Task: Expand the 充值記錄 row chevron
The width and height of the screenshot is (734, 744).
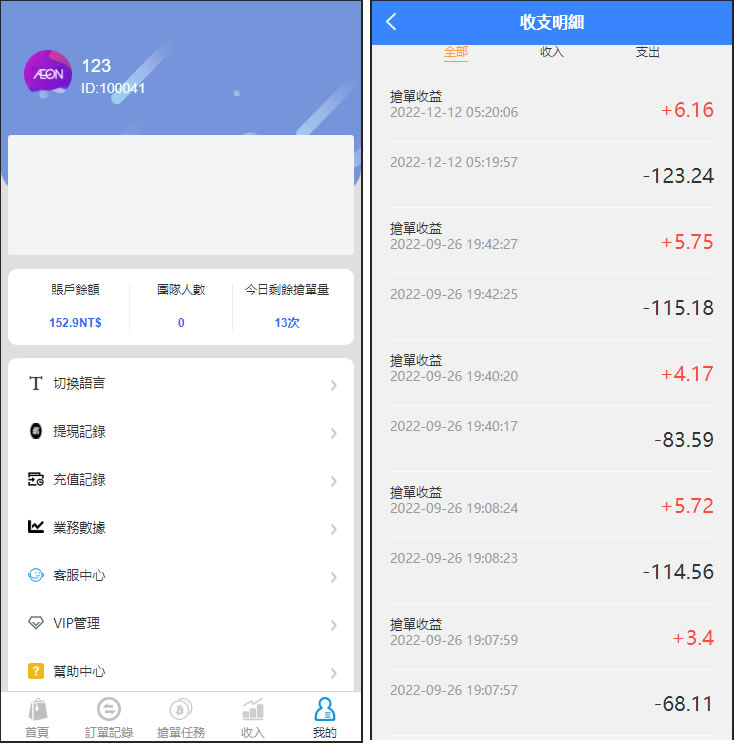Action: point(335,479)
